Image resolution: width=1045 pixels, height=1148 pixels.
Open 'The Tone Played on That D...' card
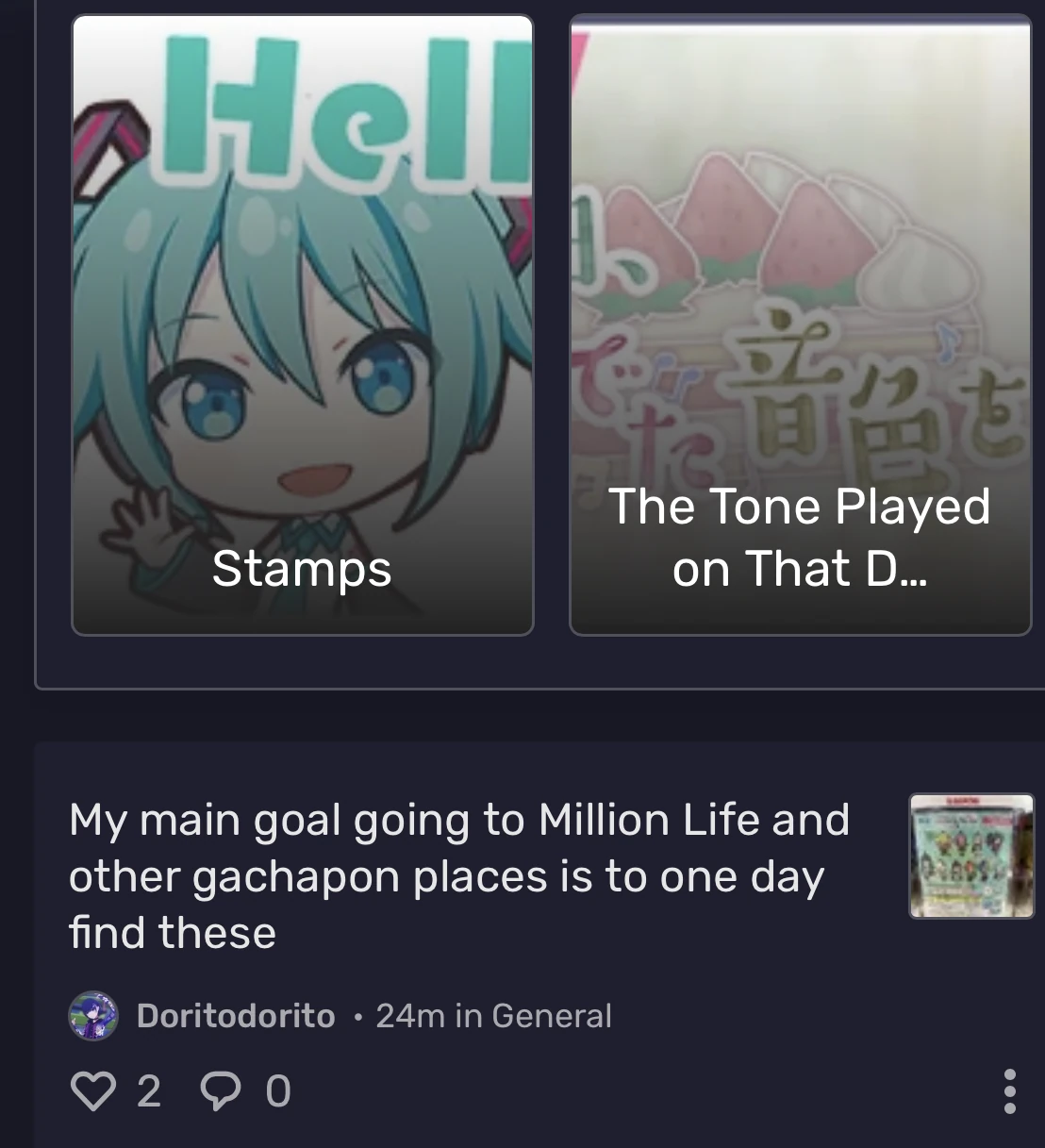tap(800, 321)
